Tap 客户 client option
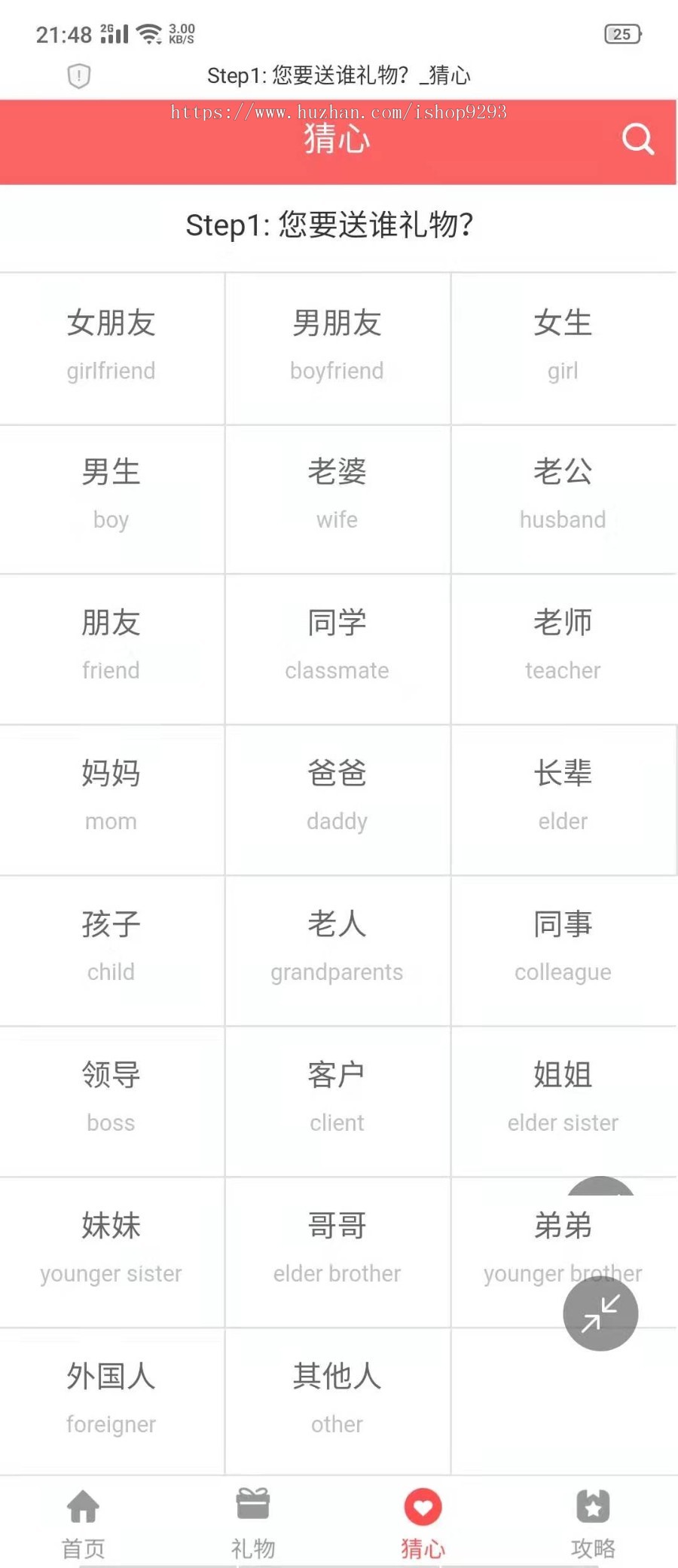678x1568 pixels. click(337, 1098)
